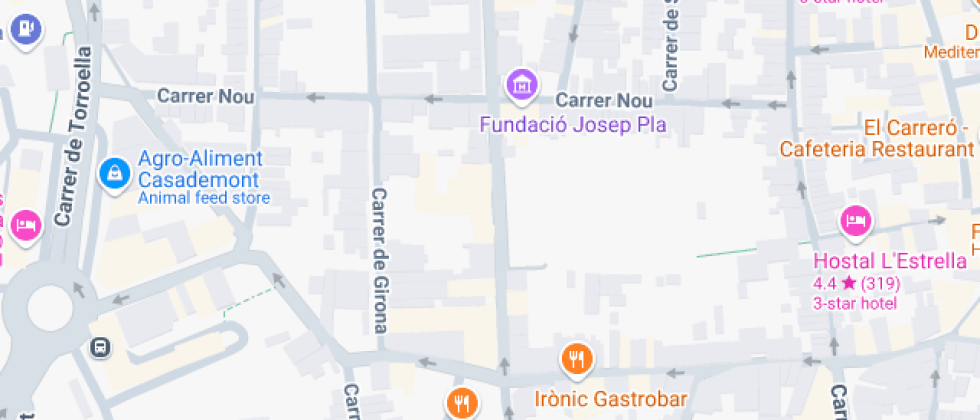This screenshot has width=980, height=420.
Task: Select Agro-Aliment Casademont store marker
Action: pos(116,174)
